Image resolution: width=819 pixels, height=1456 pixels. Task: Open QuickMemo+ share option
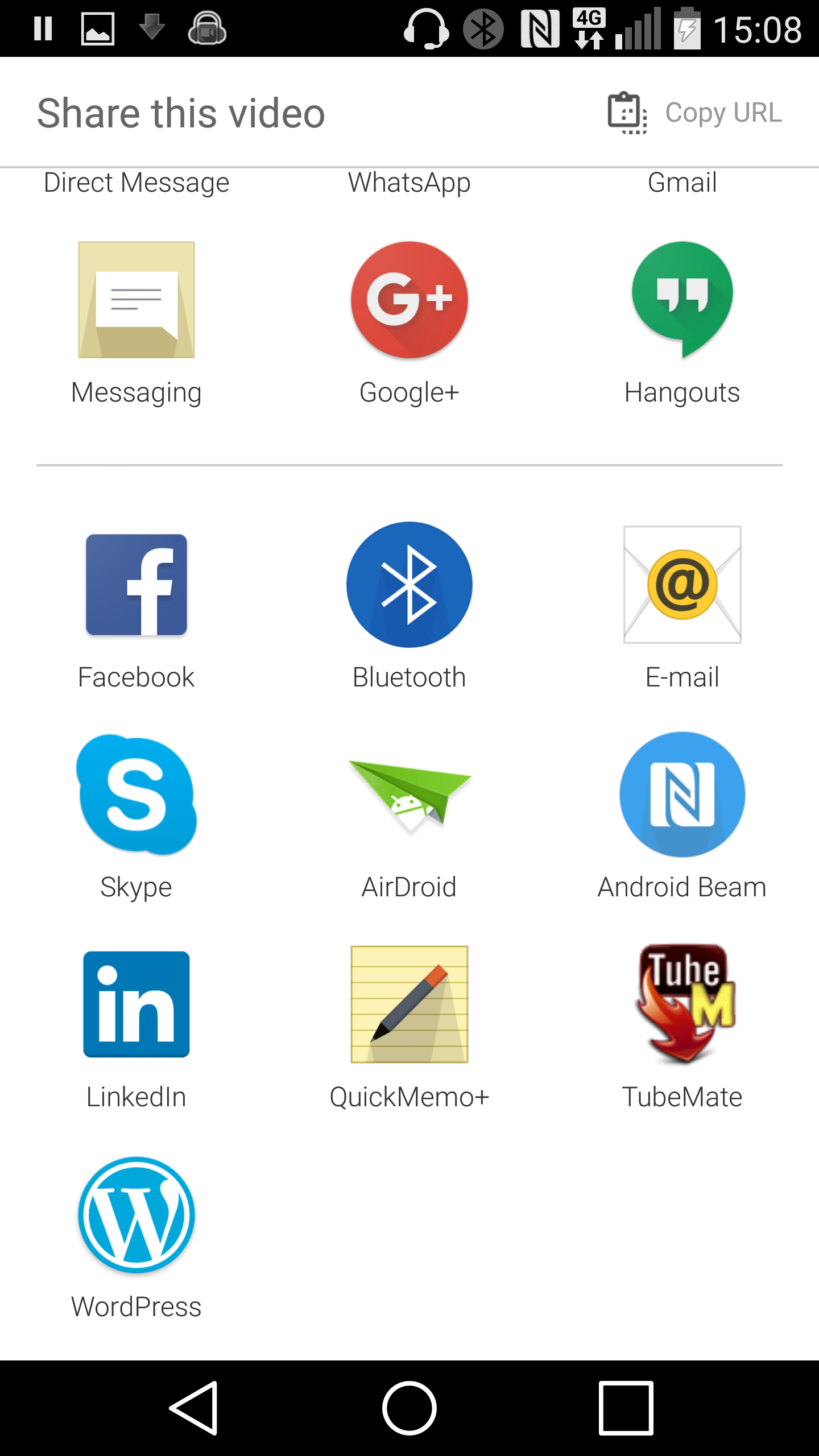pos(409,1028)
